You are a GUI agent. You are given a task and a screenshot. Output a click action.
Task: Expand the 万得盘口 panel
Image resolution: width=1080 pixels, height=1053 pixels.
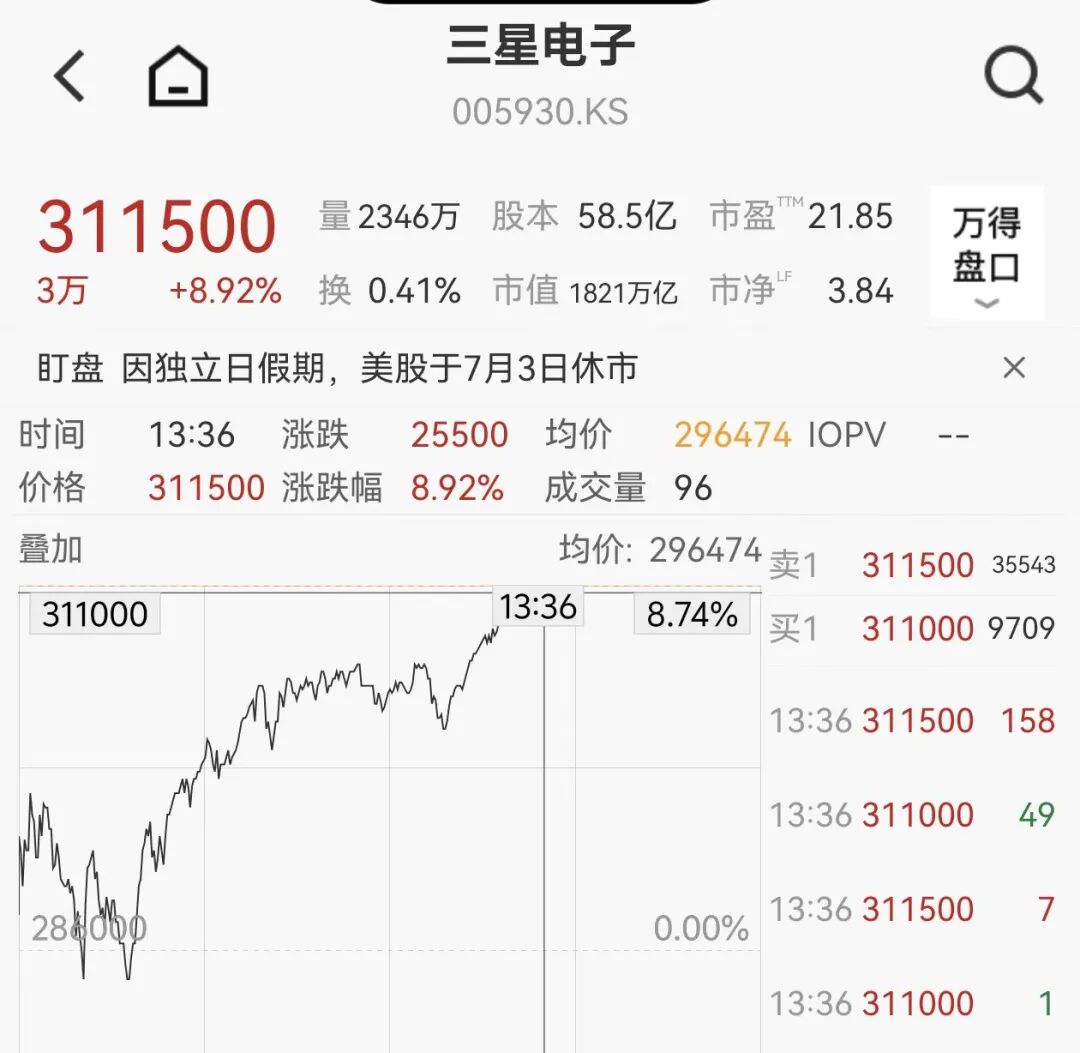click(986, 252)
